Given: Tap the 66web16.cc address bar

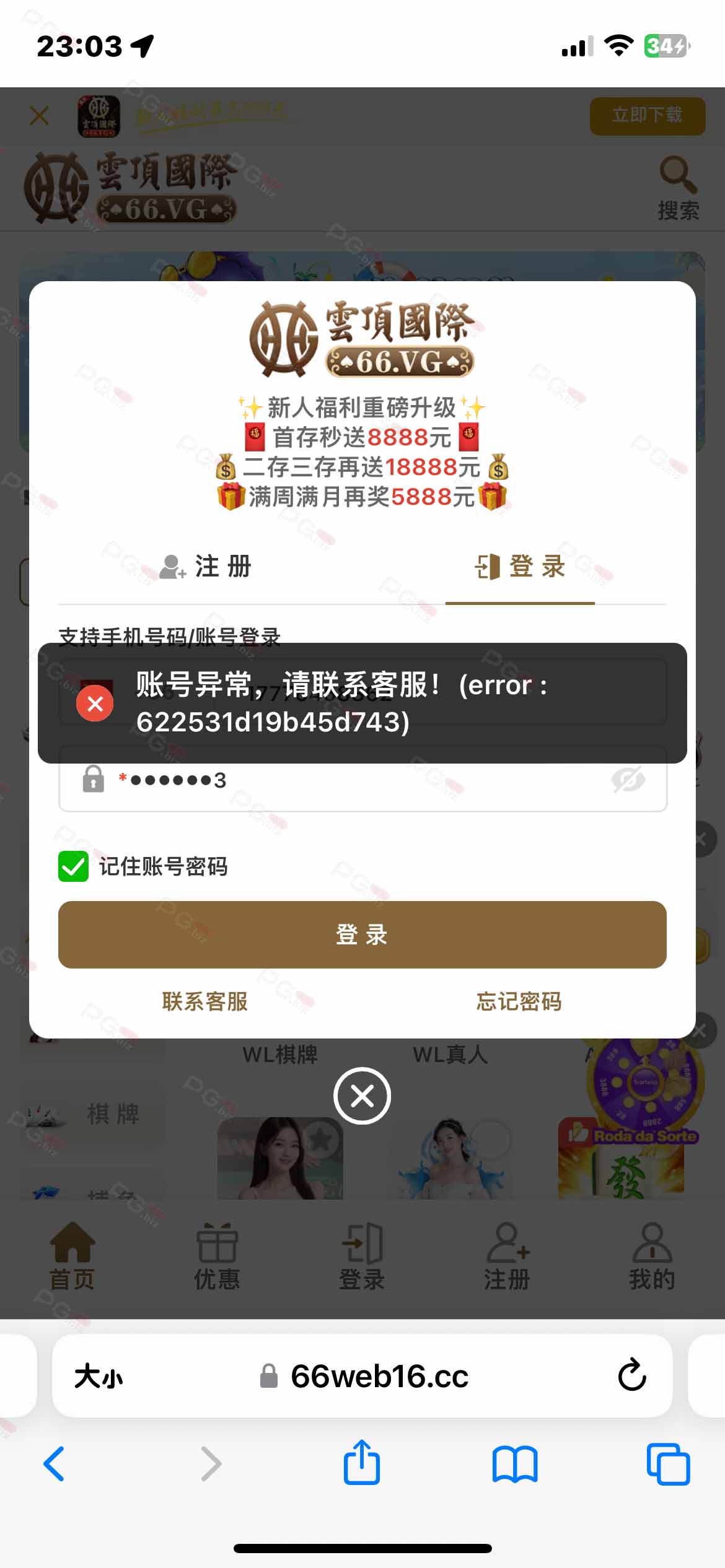Looking at the screenshot, I should [364, 1376].
